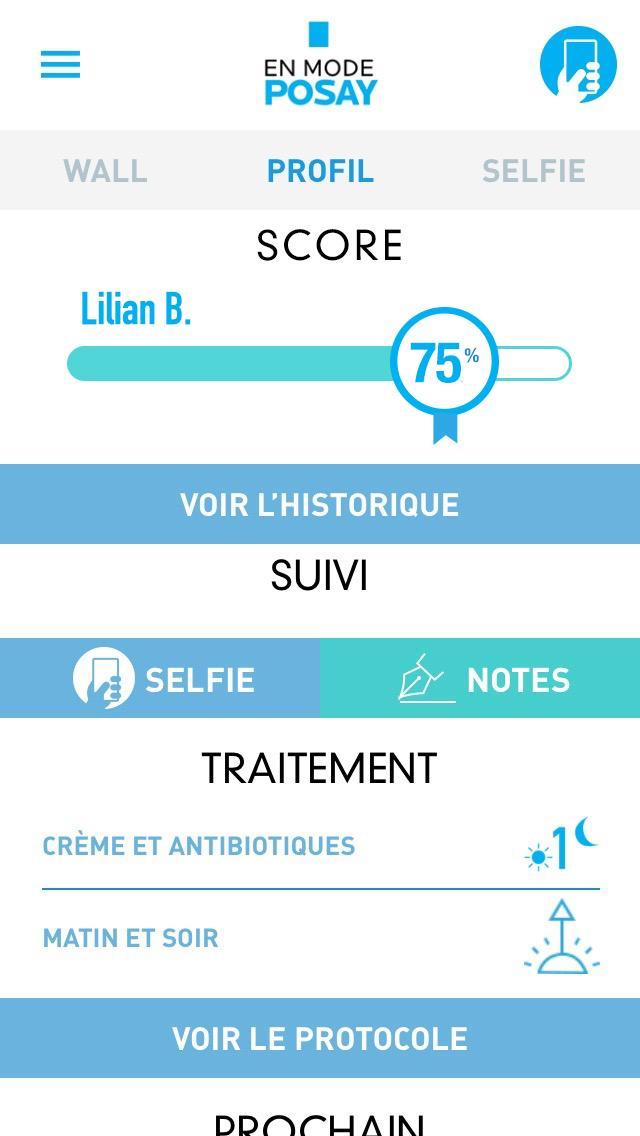640x1136 pixels.
Task: Switch to the WALL tab
Action: [x=105, y=171]
